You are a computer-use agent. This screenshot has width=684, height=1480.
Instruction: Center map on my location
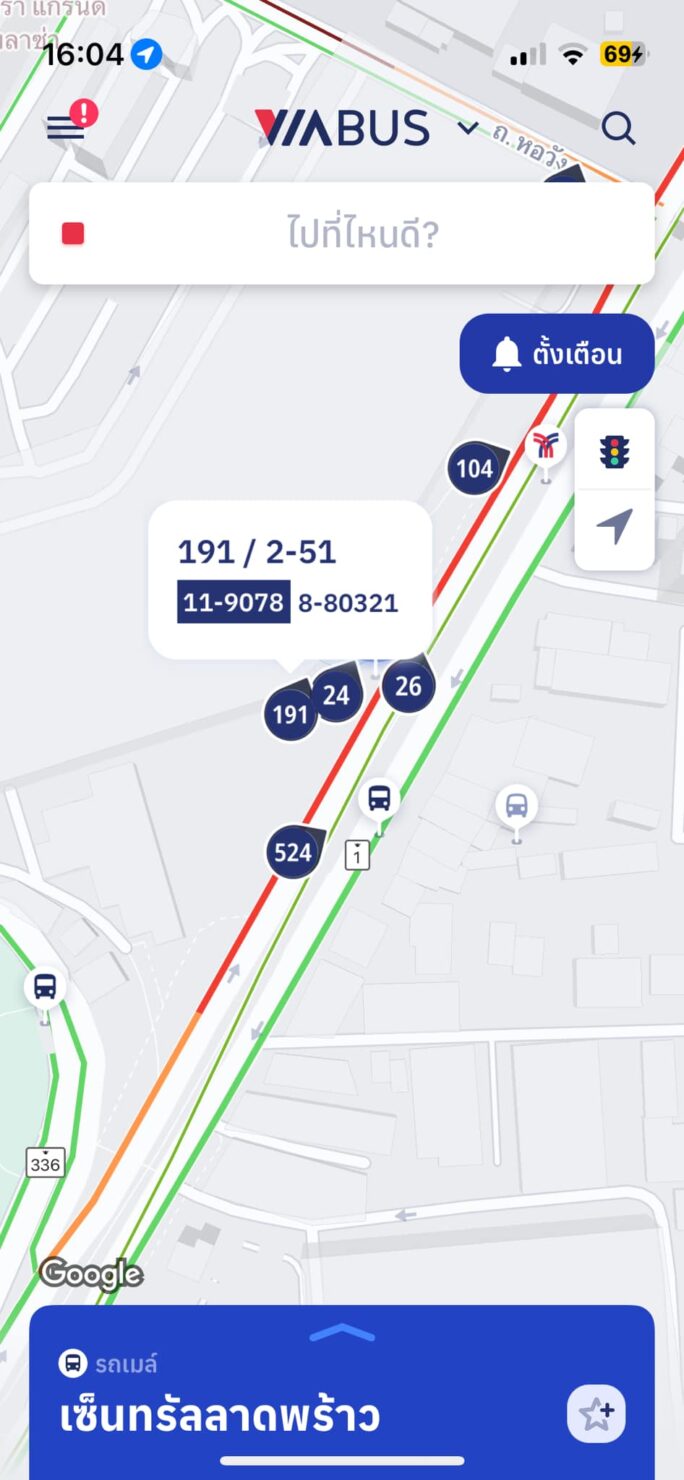point(615,527)
